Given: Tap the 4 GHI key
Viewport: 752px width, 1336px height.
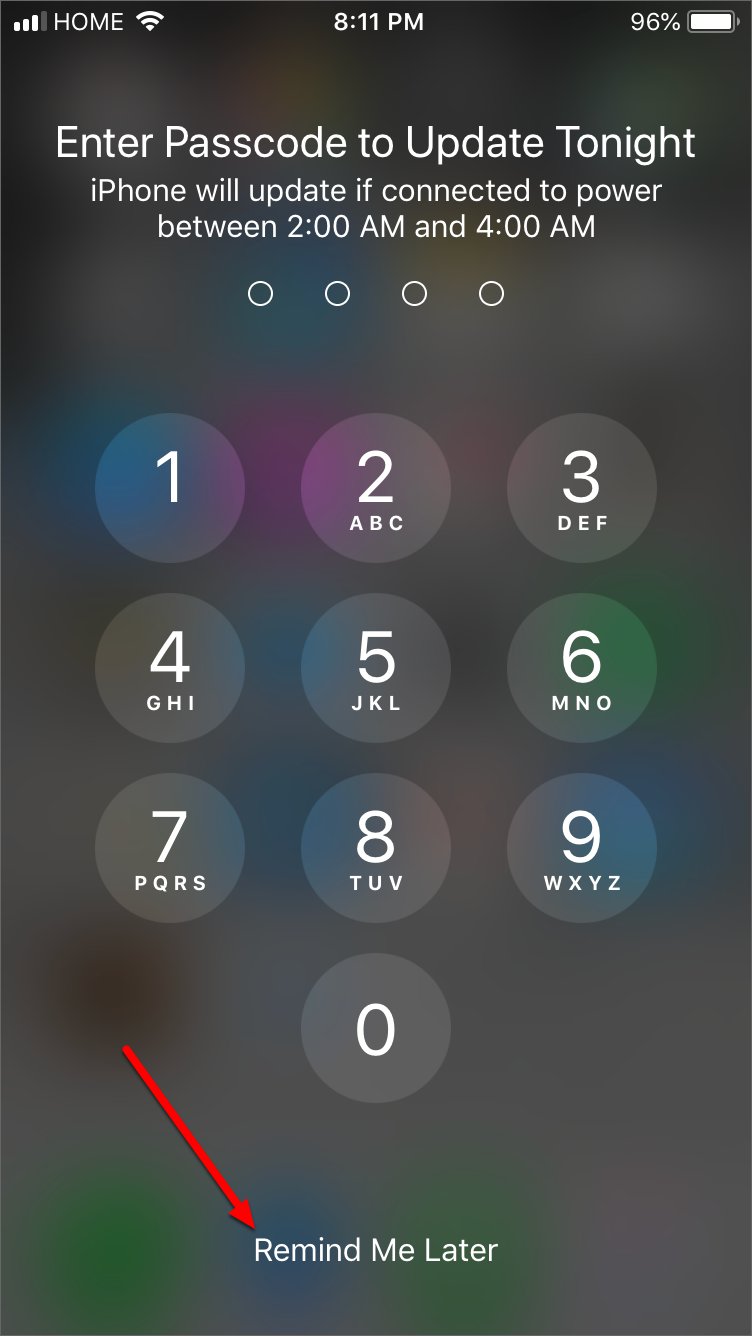Looking at the screenshot, I should pos(170,668).
